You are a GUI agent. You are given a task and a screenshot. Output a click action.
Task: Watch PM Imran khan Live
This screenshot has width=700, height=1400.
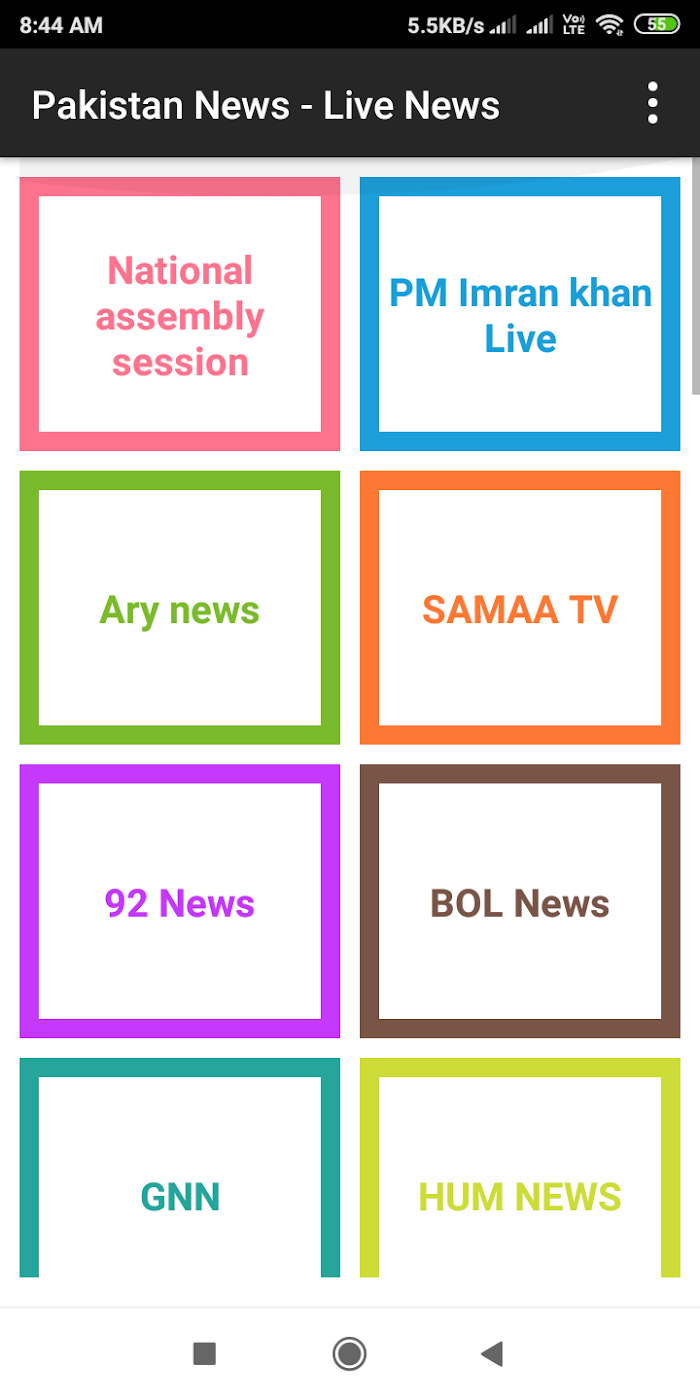click(x=520, y=315)
